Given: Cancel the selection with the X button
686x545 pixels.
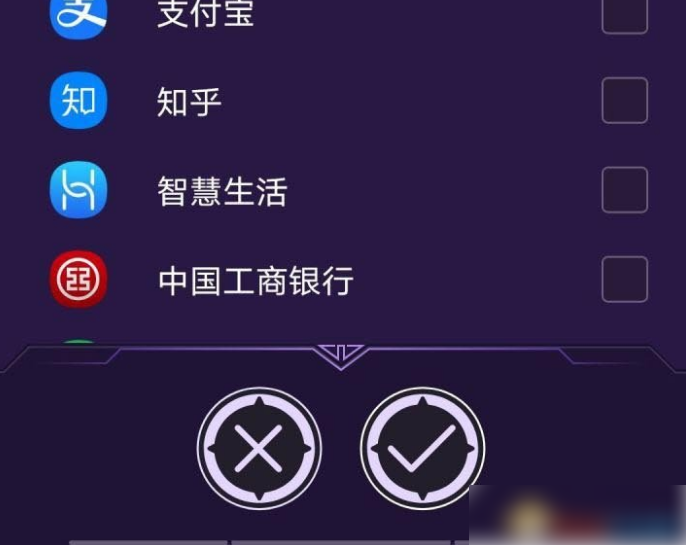Looking at the screenshot, I should (x=259, y=449).
